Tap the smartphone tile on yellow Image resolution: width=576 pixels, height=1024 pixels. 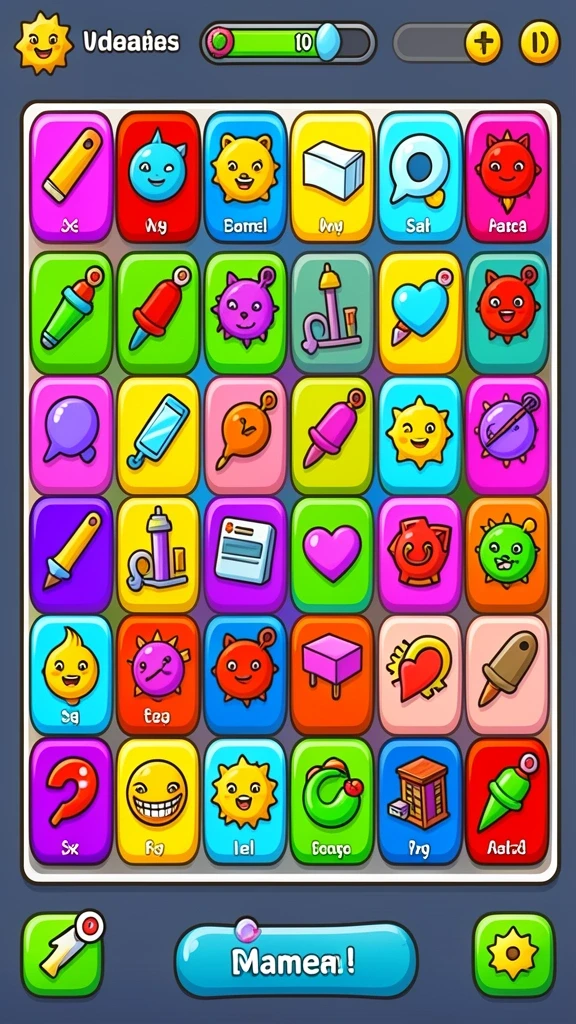158,435
